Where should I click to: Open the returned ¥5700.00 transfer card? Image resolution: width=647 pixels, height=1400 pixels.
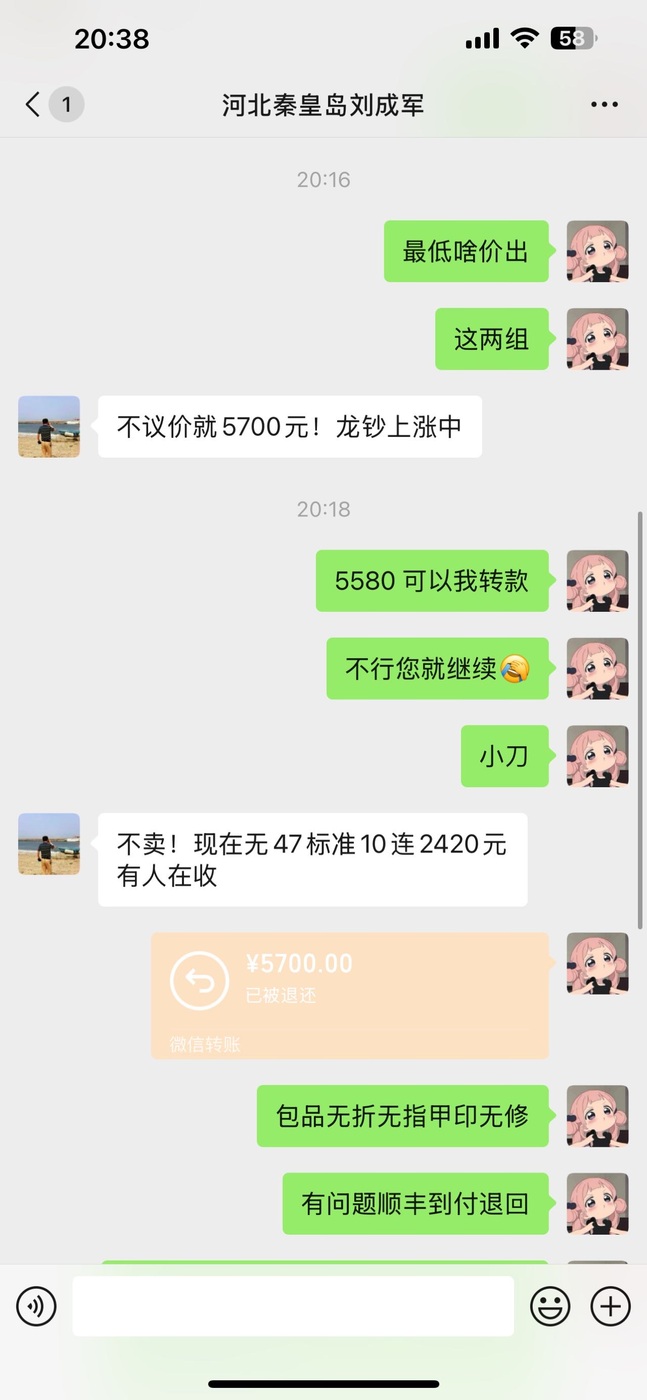(x=349, y=996)
